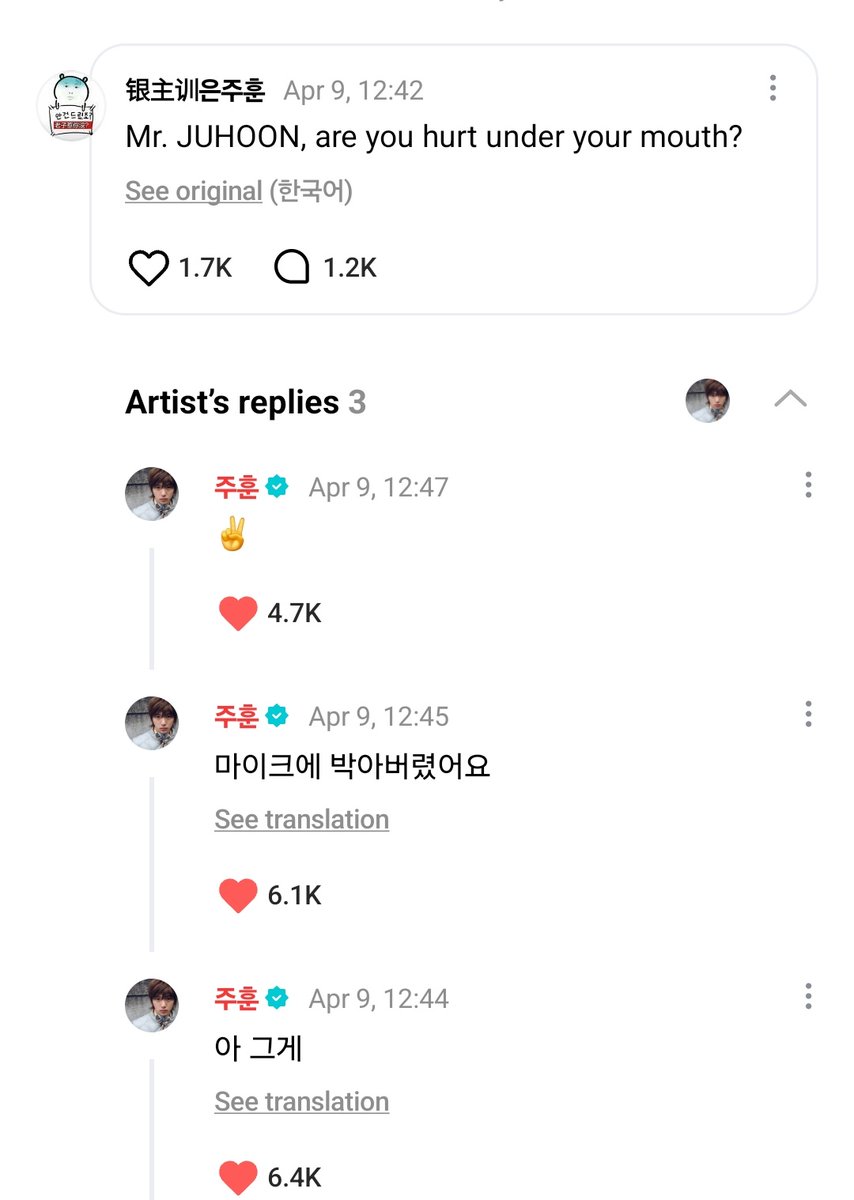
Task: Translate the 12:45 reply via See translation
Action: pos(301,820)
